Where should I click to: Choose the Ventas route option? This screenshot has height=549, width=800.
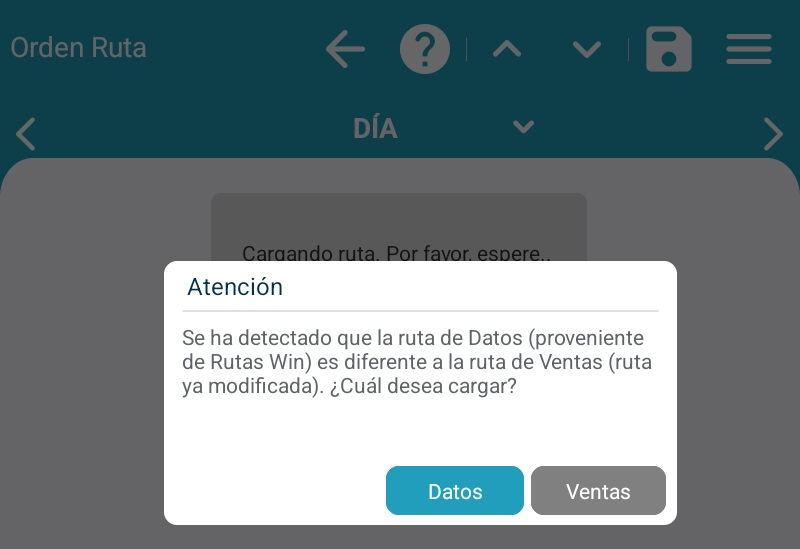(598, 491)
